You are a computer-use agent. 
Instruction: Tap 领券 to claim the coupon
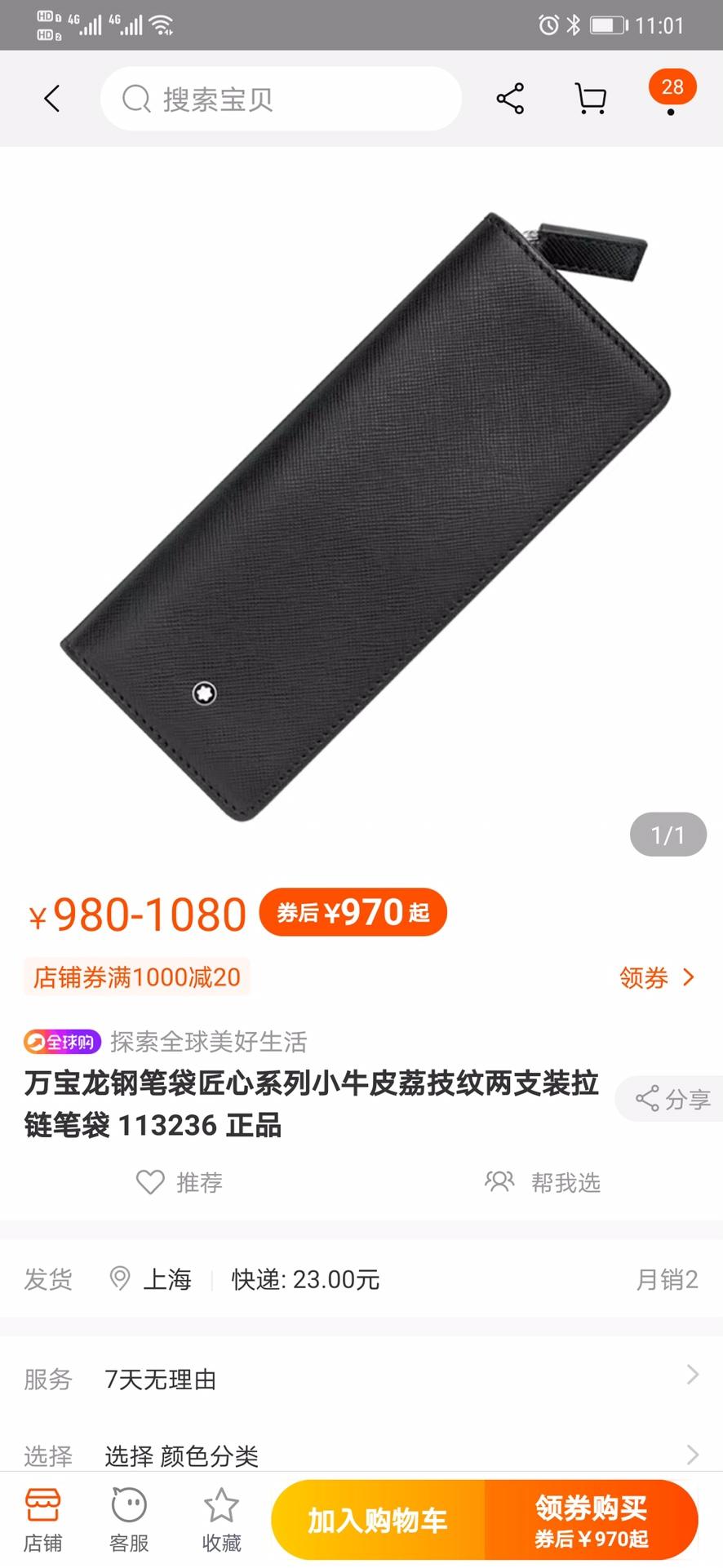click(x=657, y=977)
